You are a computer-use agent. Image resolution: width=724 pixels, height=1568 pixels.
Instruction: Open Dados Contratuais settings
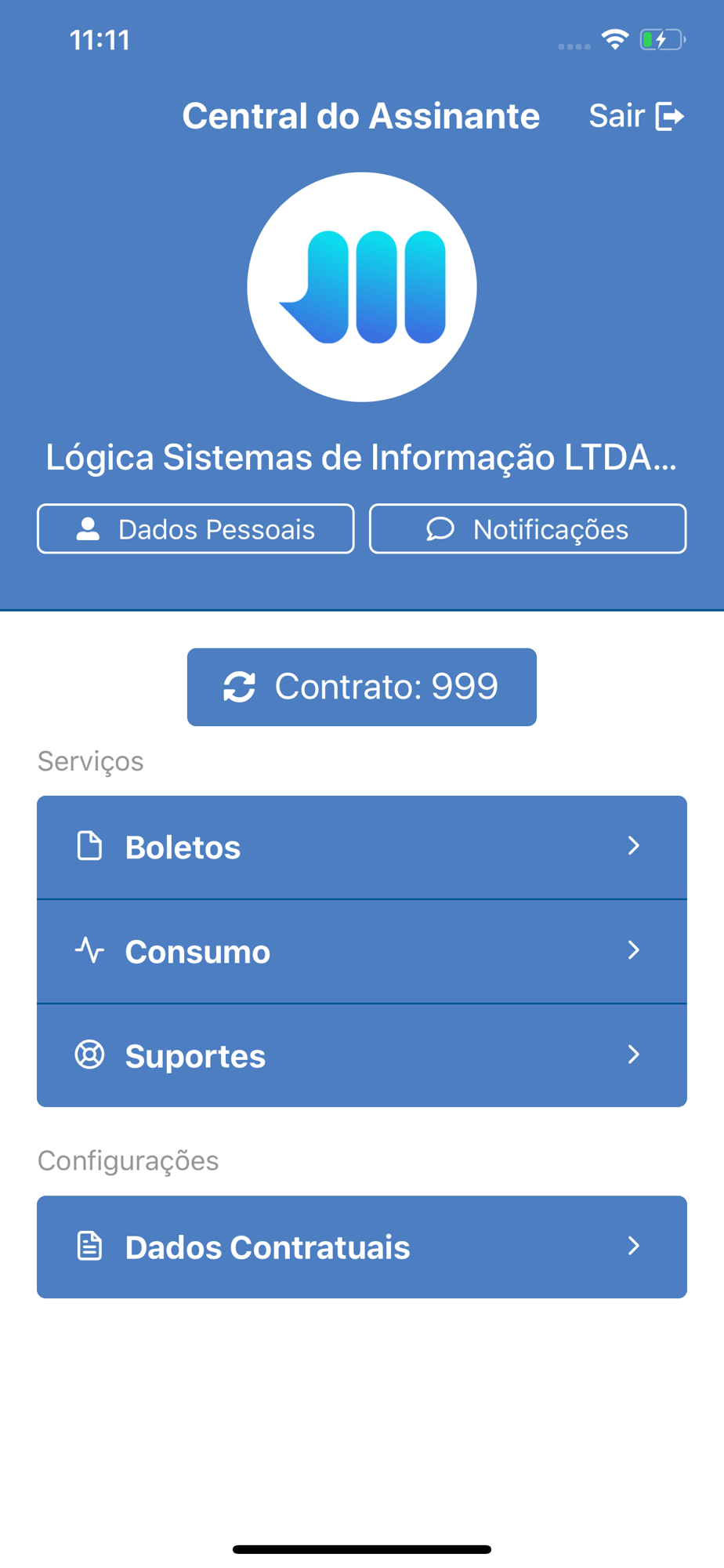(x=362, y=1247)
